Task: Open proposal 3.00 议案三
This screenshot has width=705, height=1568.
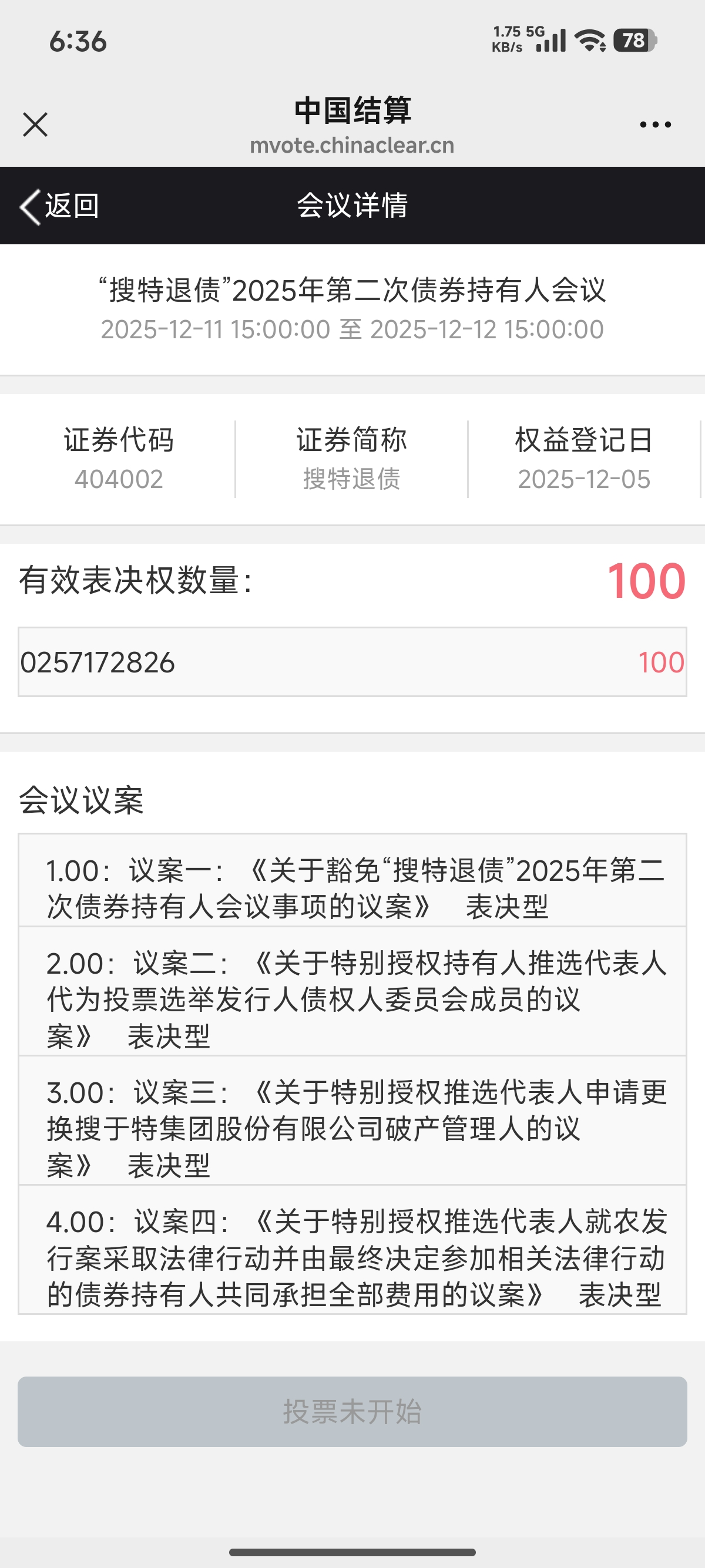Action: coord(352,1121)
